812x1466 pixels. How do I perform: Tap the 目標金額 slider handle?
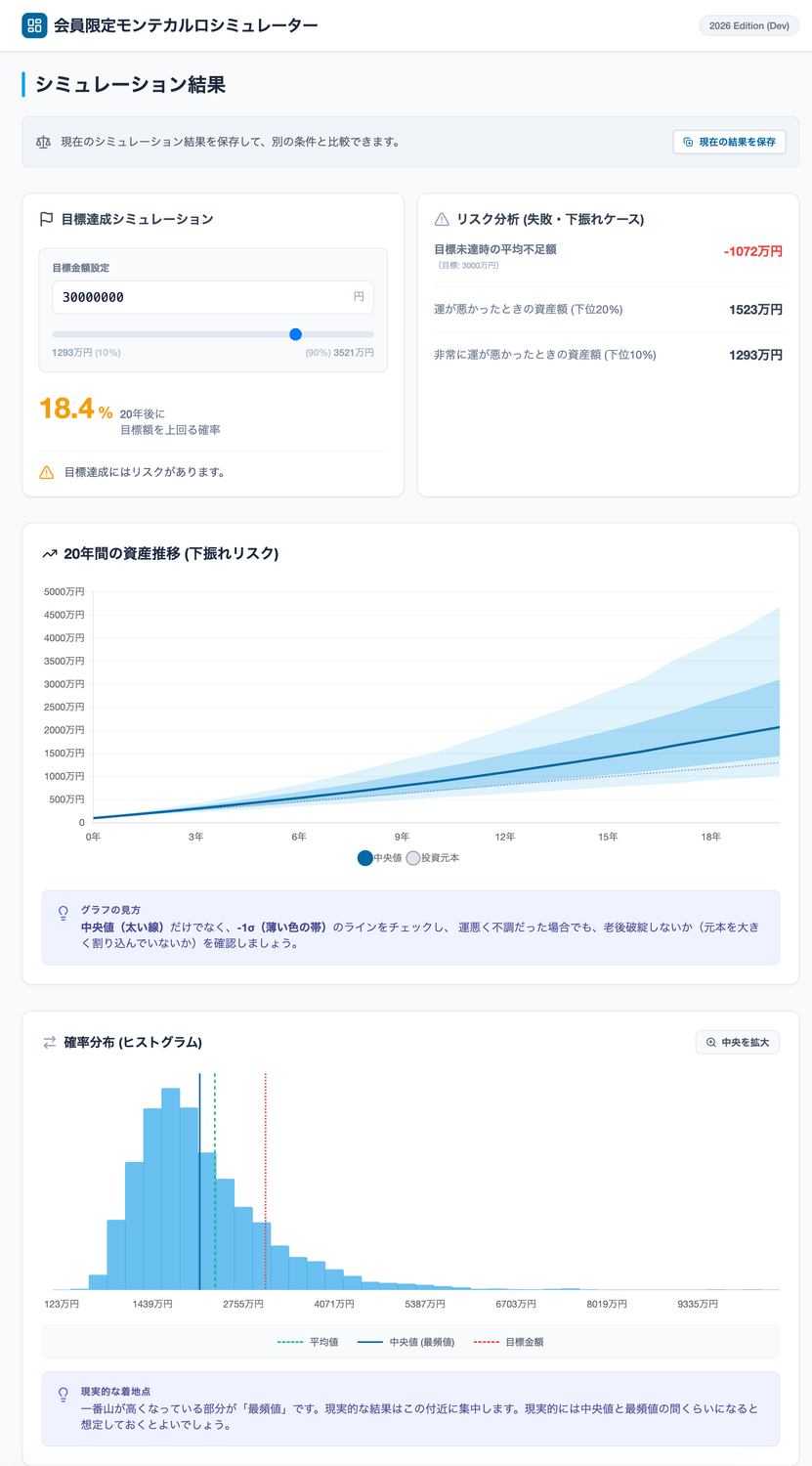tap(296, 334)
